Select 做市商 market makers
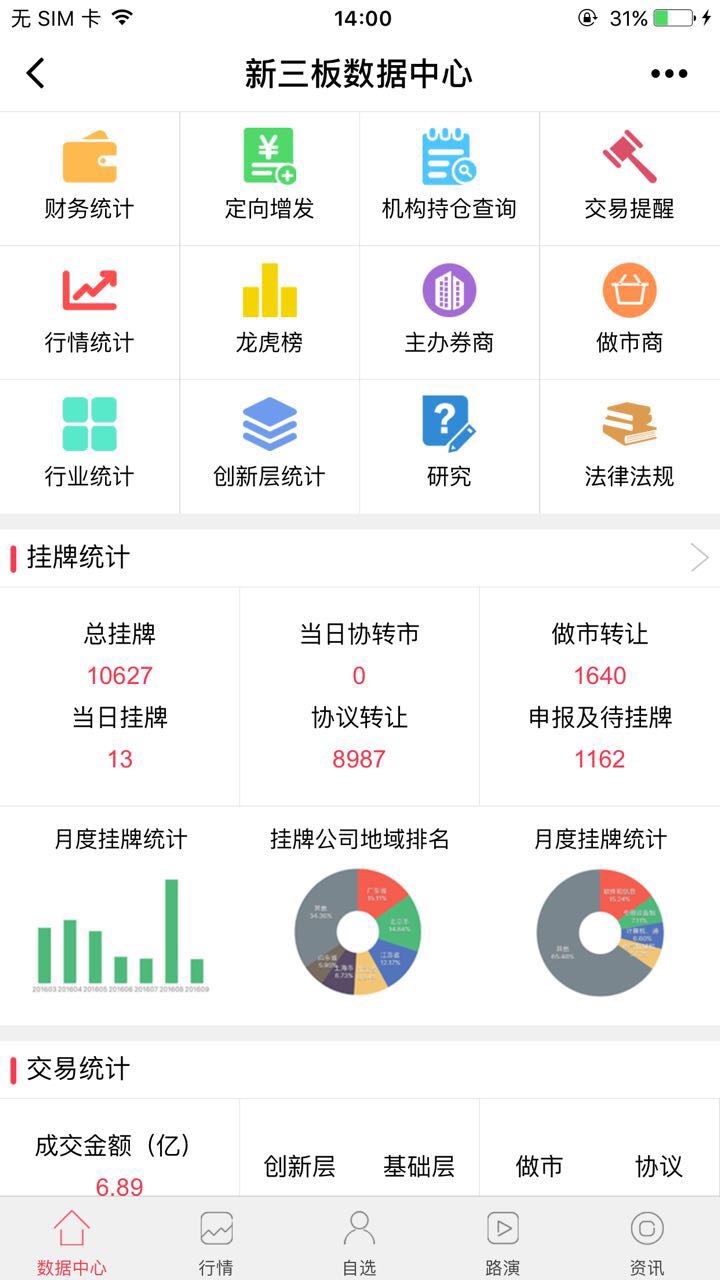This screenshot has width=720, height=1280. pyautogui.click(x=629, y=312)
